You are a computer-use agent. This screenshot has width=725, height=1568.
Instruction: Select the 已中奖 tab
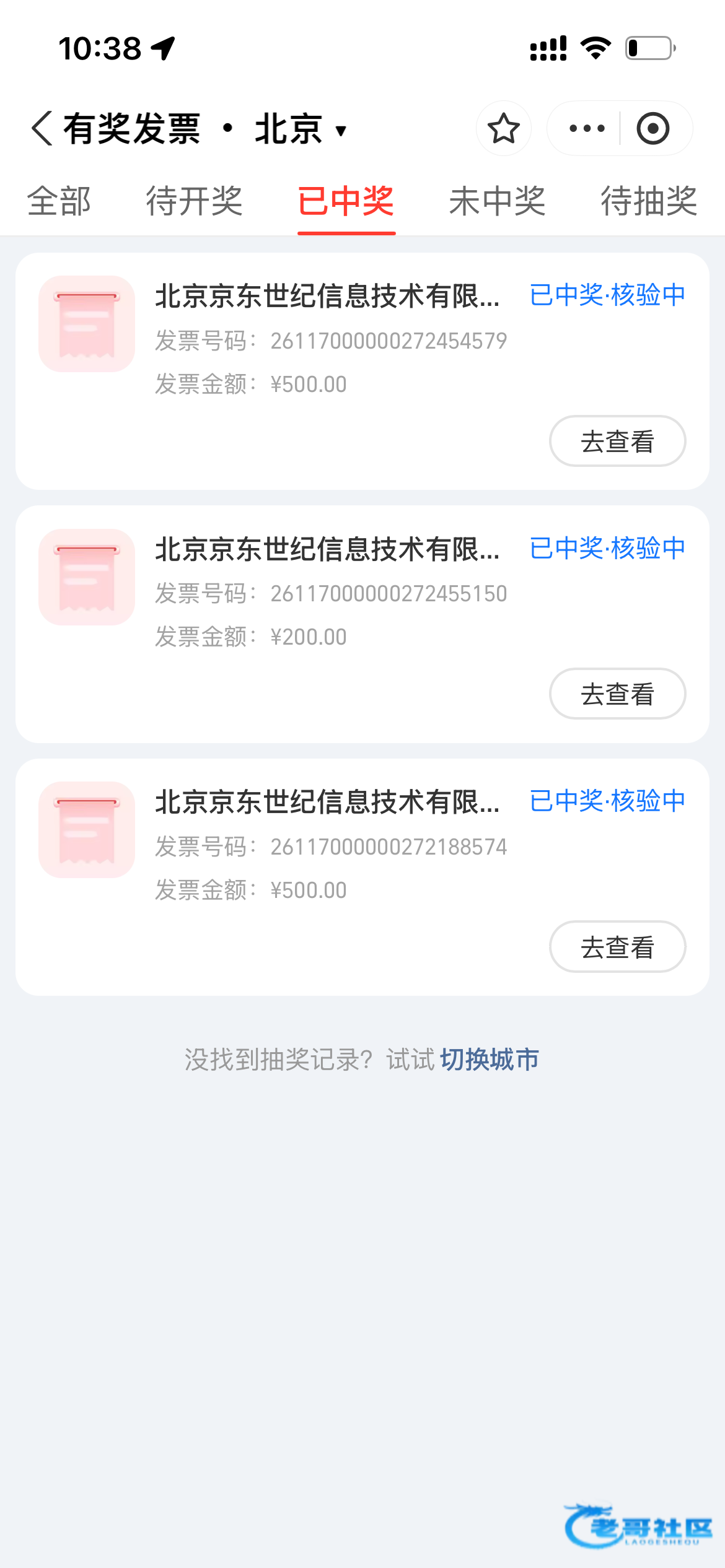pos(346,201)
